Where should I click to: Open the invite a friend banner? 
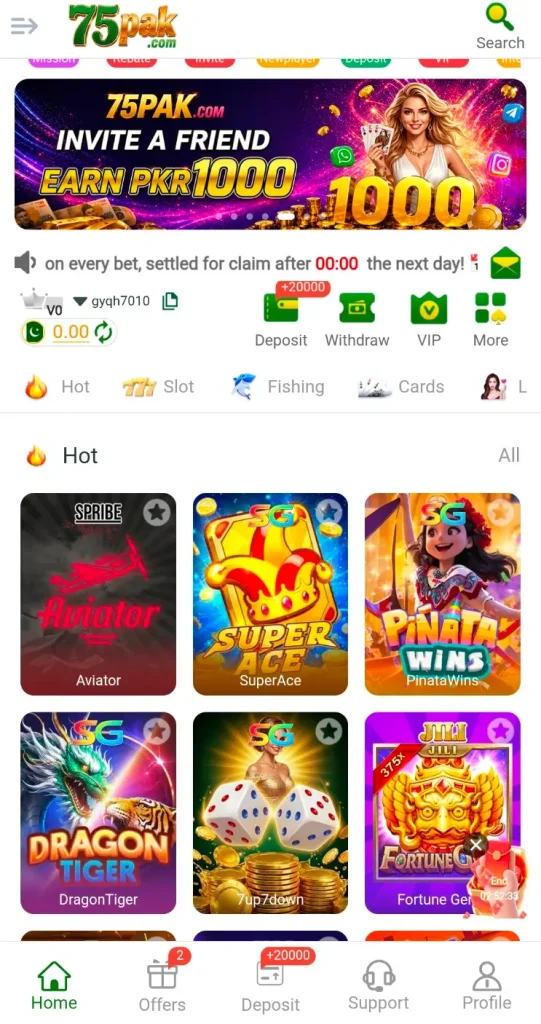point(270,154)
